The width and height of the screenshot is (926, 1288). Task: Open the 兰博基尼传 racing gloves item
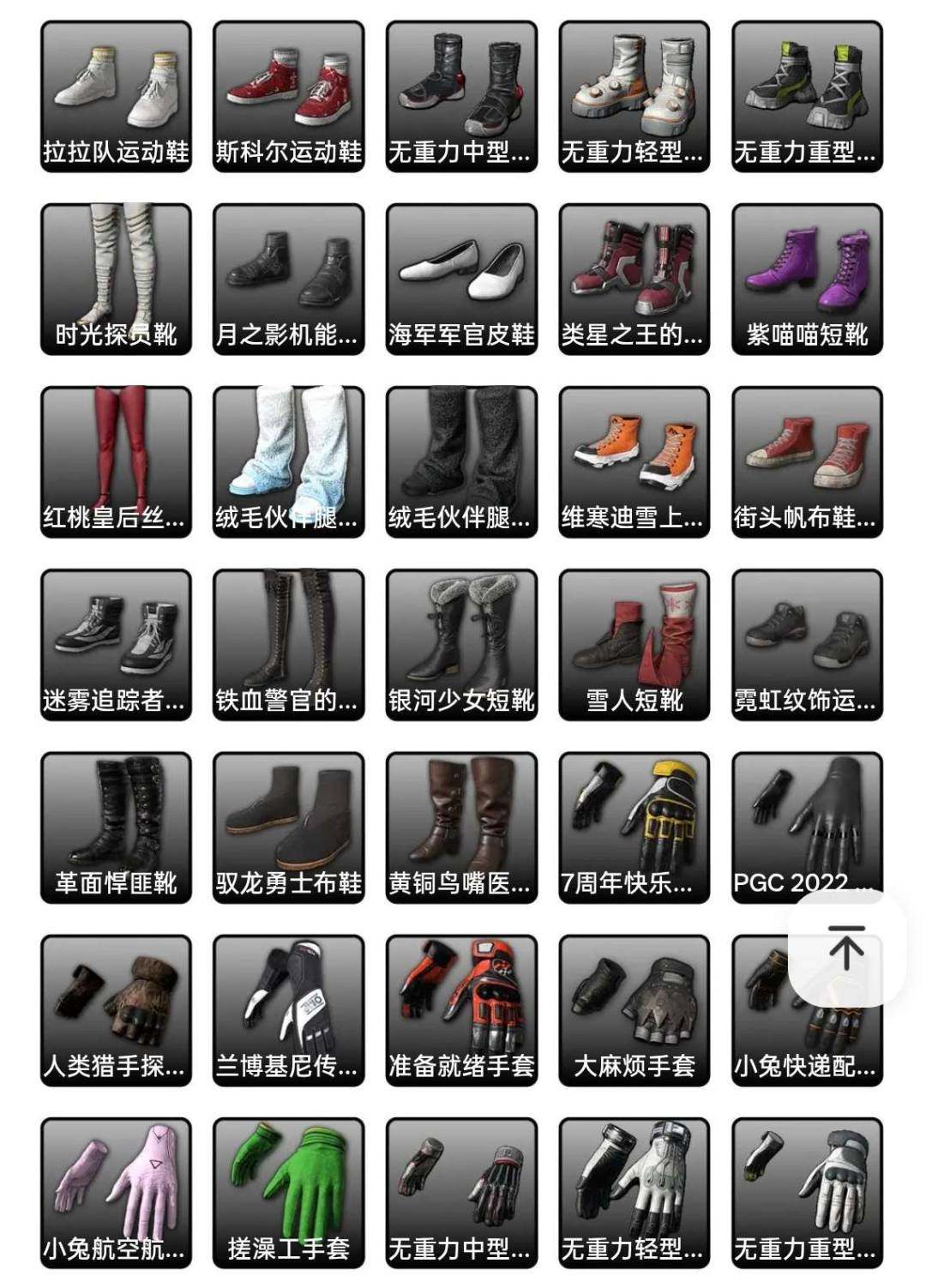coord(286,1000)
